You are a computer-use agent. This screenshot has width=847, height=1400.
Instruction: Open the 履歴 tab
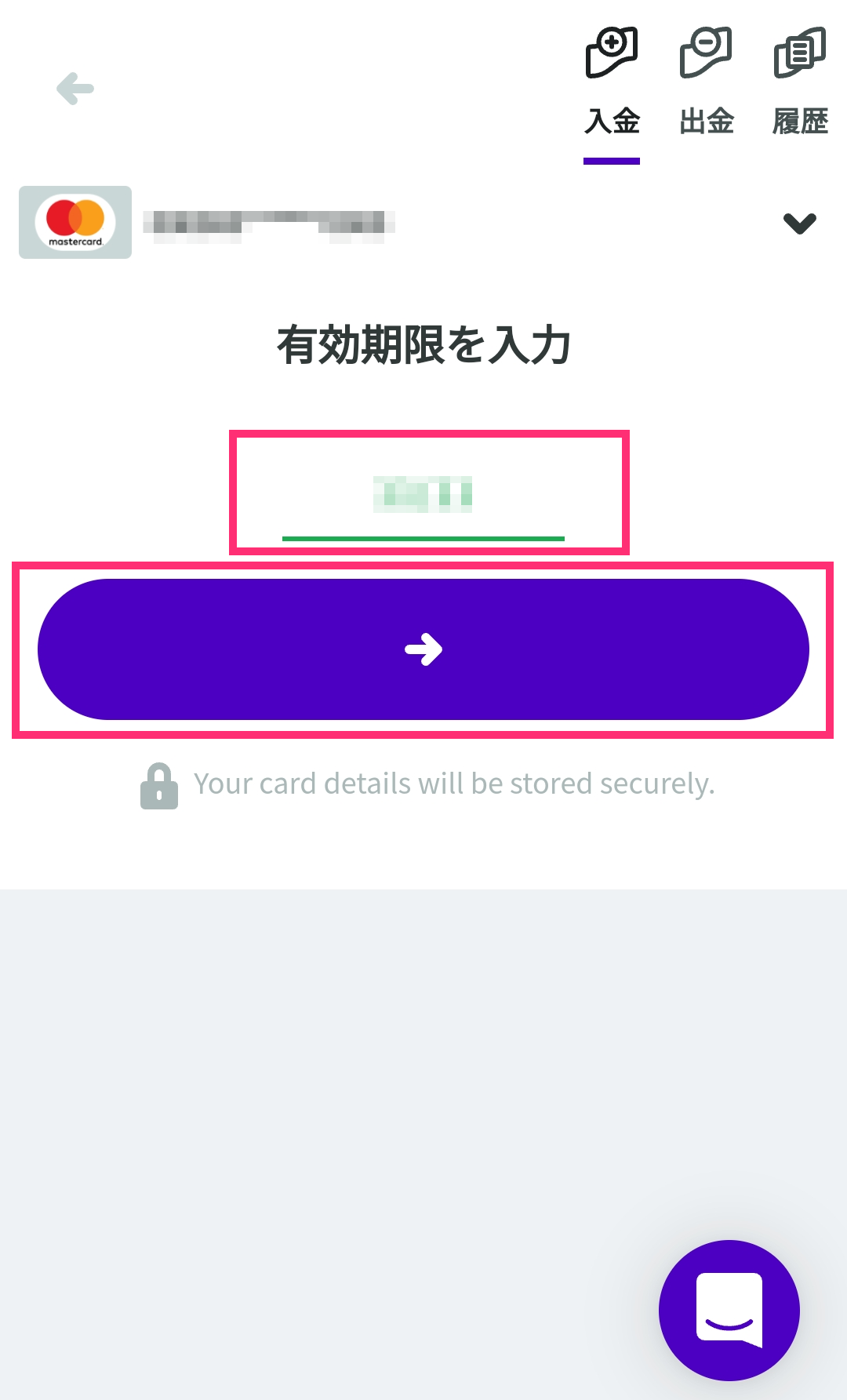pyautogui.click(x=800, y=82)
